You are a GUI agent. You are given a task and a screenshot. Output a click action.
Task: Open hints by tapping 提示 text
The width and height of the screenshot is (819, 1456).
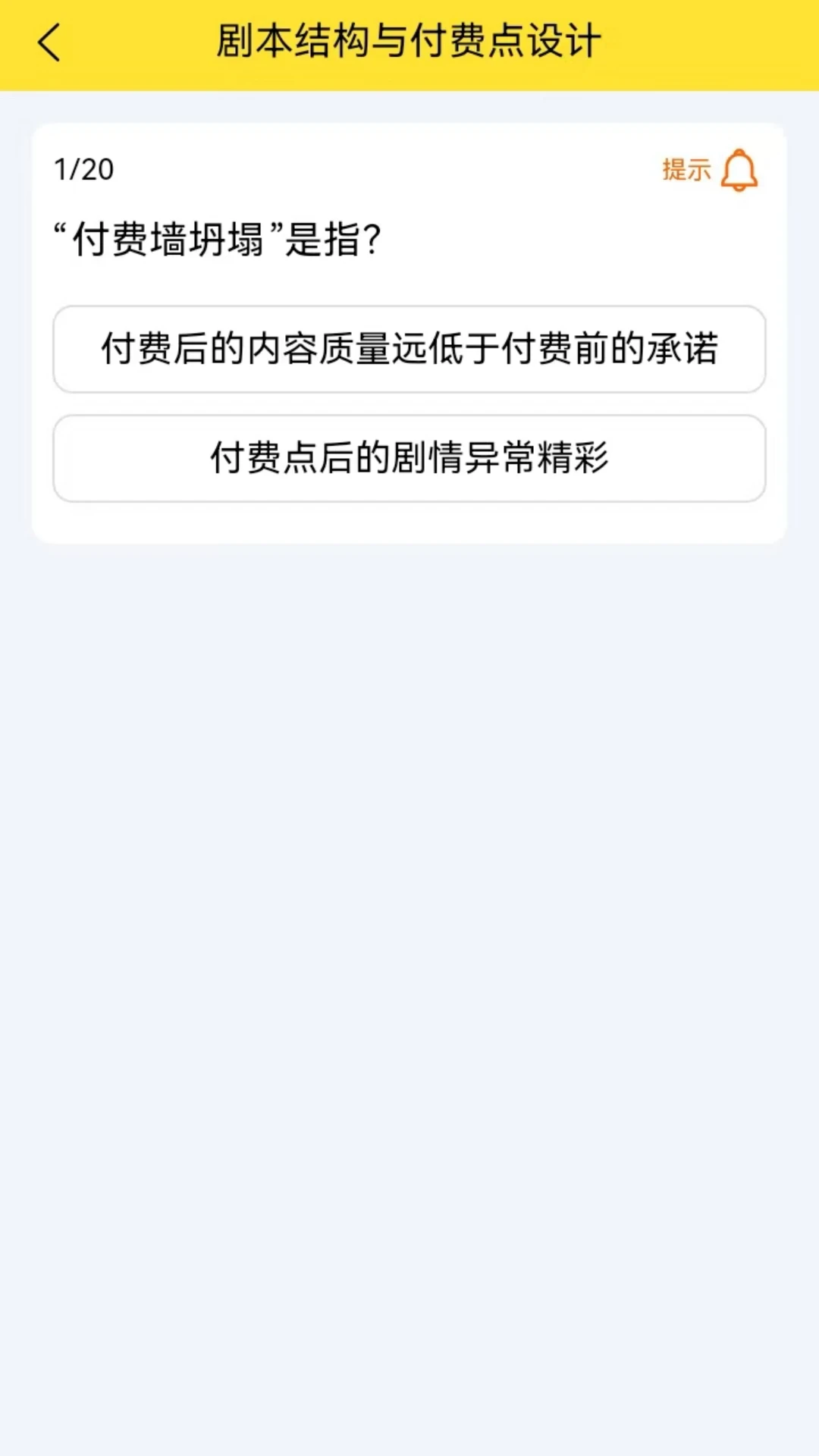click(x=686, y=169)
